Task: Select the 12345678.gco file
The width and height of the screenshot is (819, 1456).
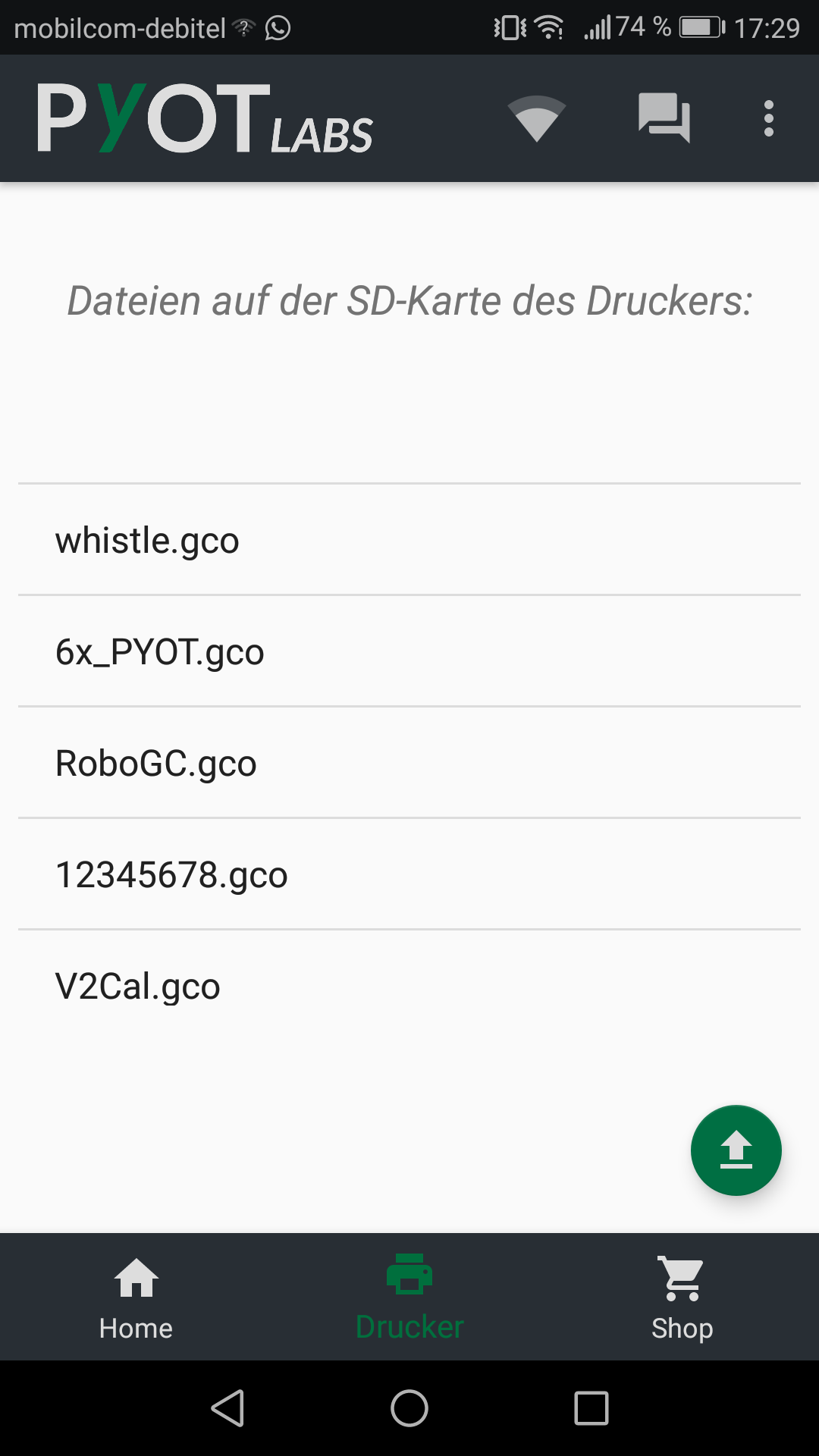Action: [x=409, y=874]
